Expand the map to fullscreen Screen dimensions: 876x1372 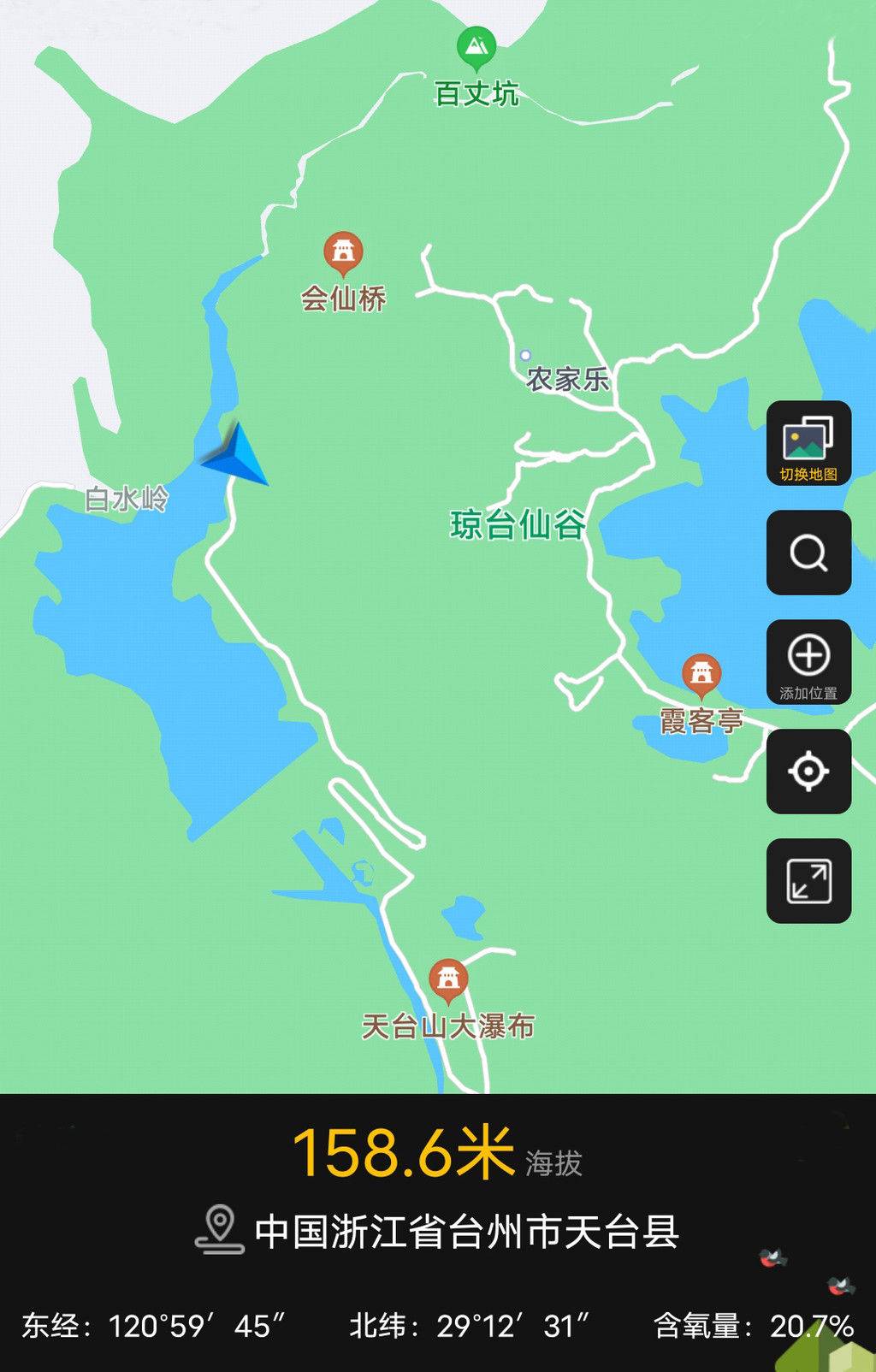(x=808, y=881)
